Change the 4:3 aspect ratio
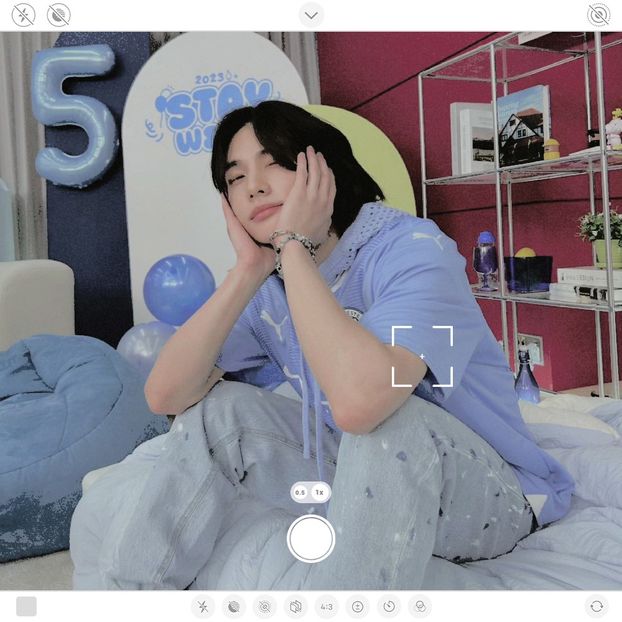The width and height of the screenshot is (622, 622). [327, 606]
